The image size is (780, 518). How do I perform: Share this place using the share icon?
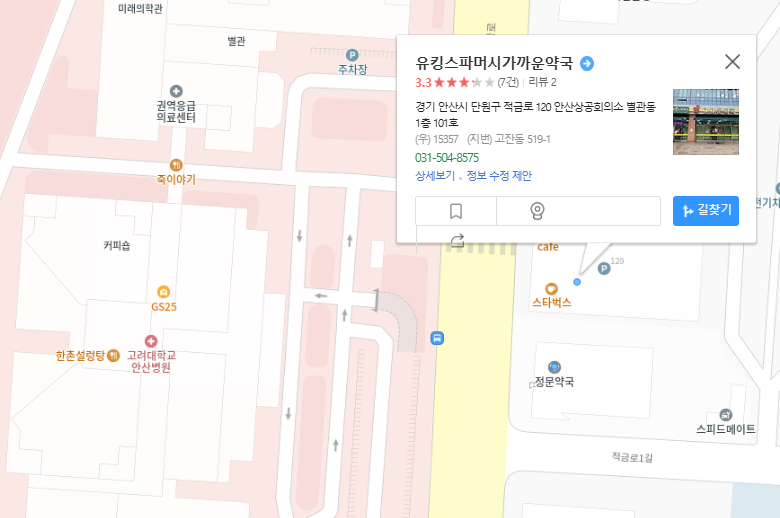coord(457,239)
